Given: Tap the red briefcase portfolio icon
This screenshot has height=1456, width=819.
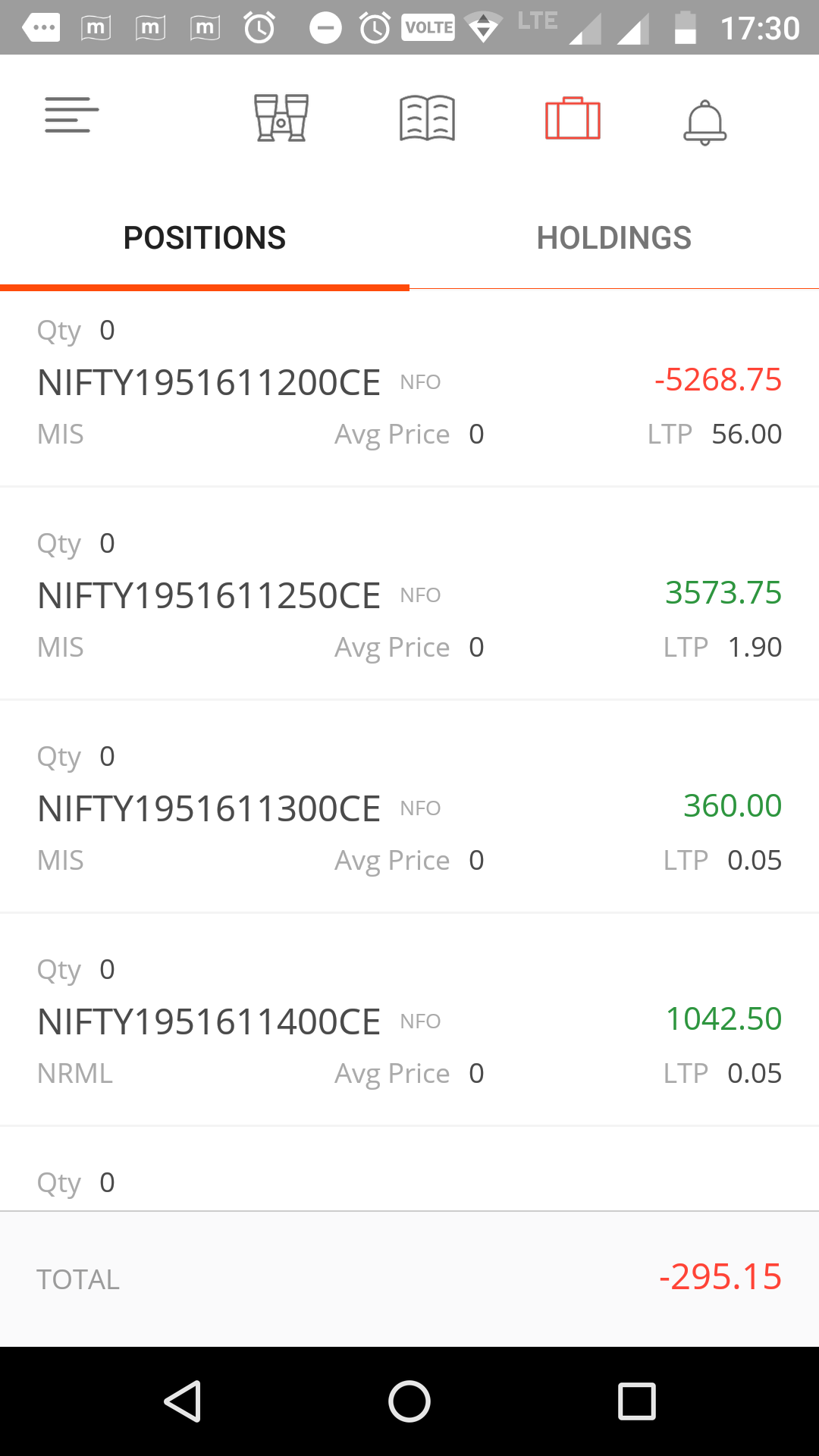Looking at the screenshot, I should (573, 118).
